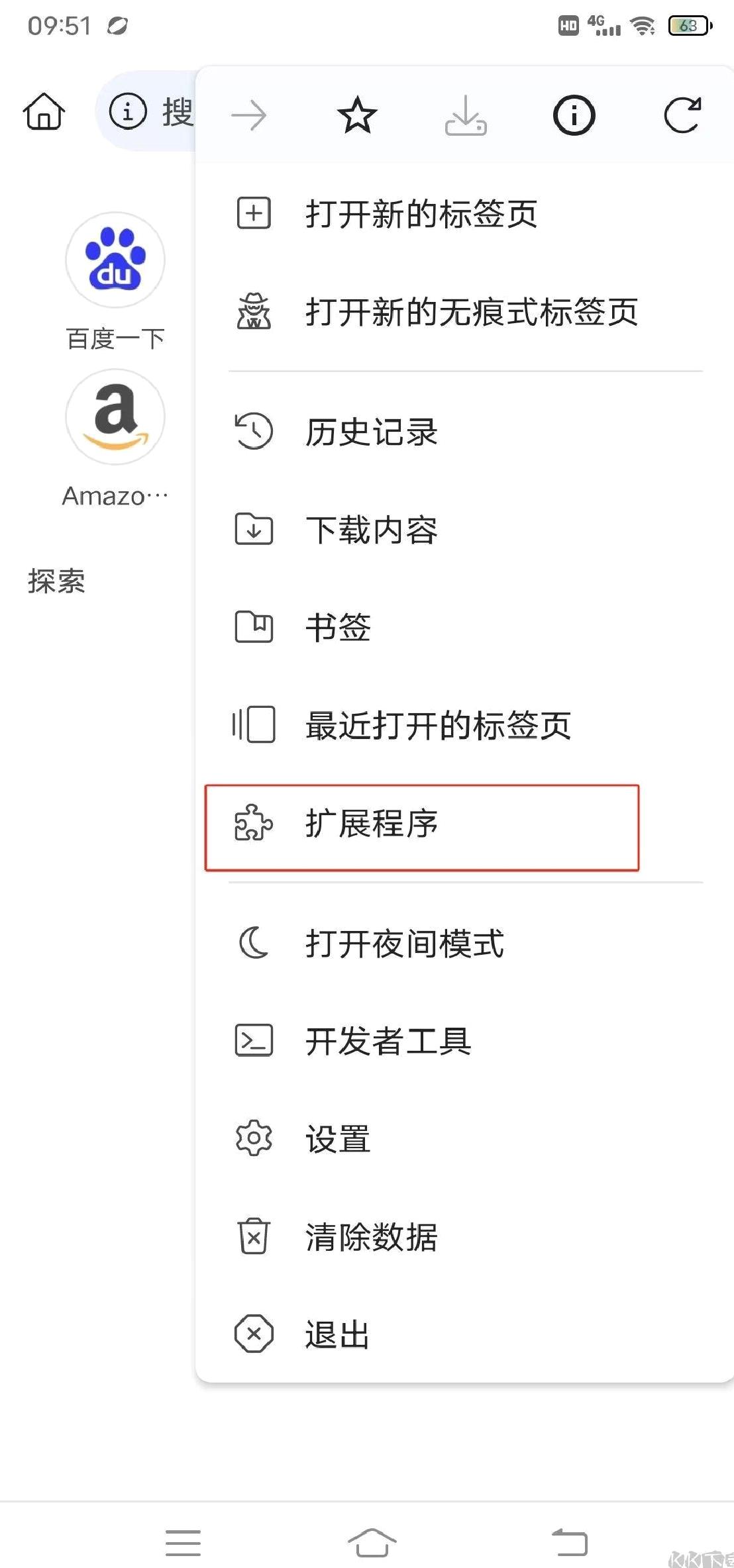
Task: Tap the system back button
Action: 570,1542
